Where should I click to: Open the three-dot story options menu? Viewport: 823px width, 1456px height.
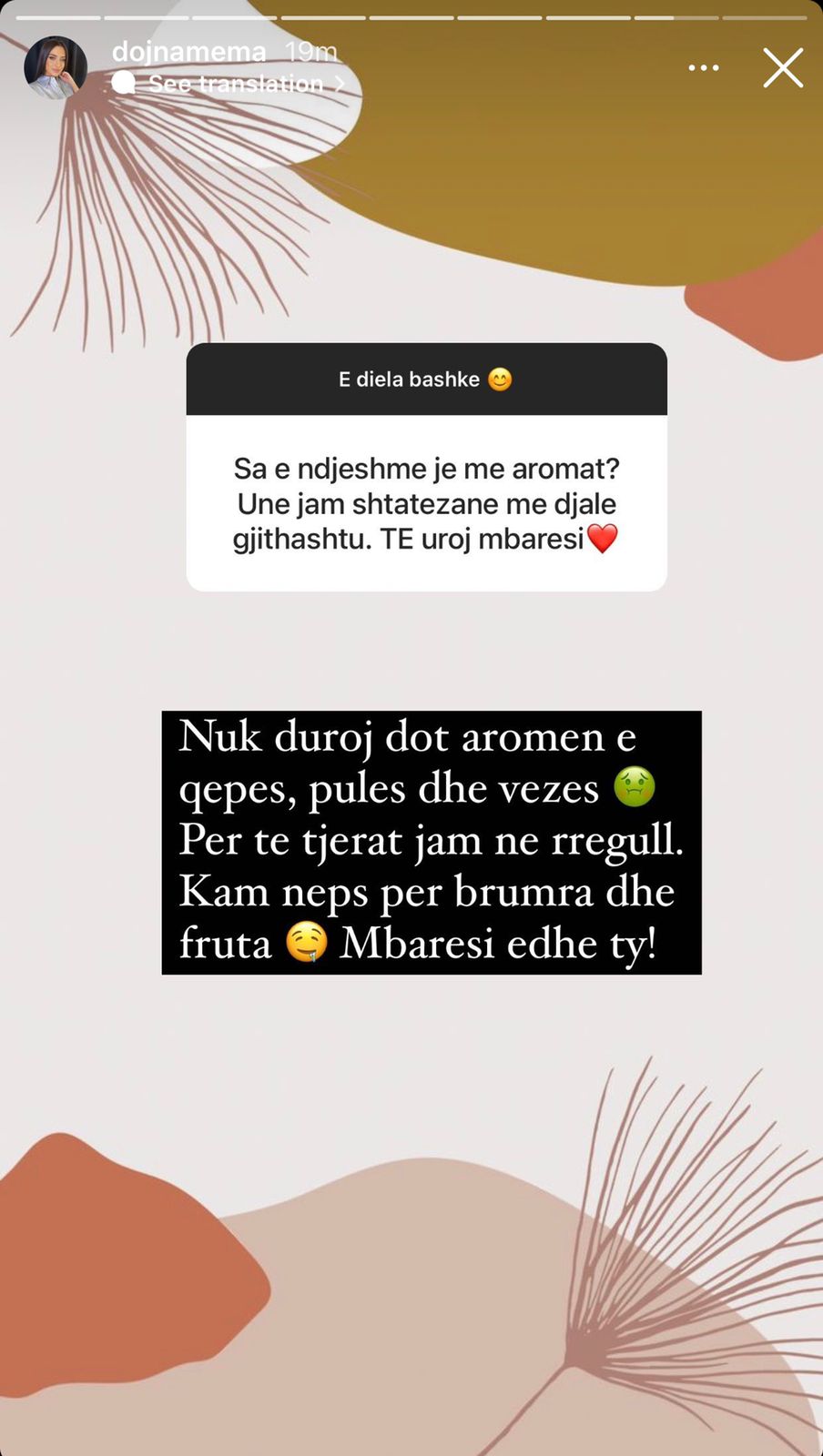[x=703, y=68]
